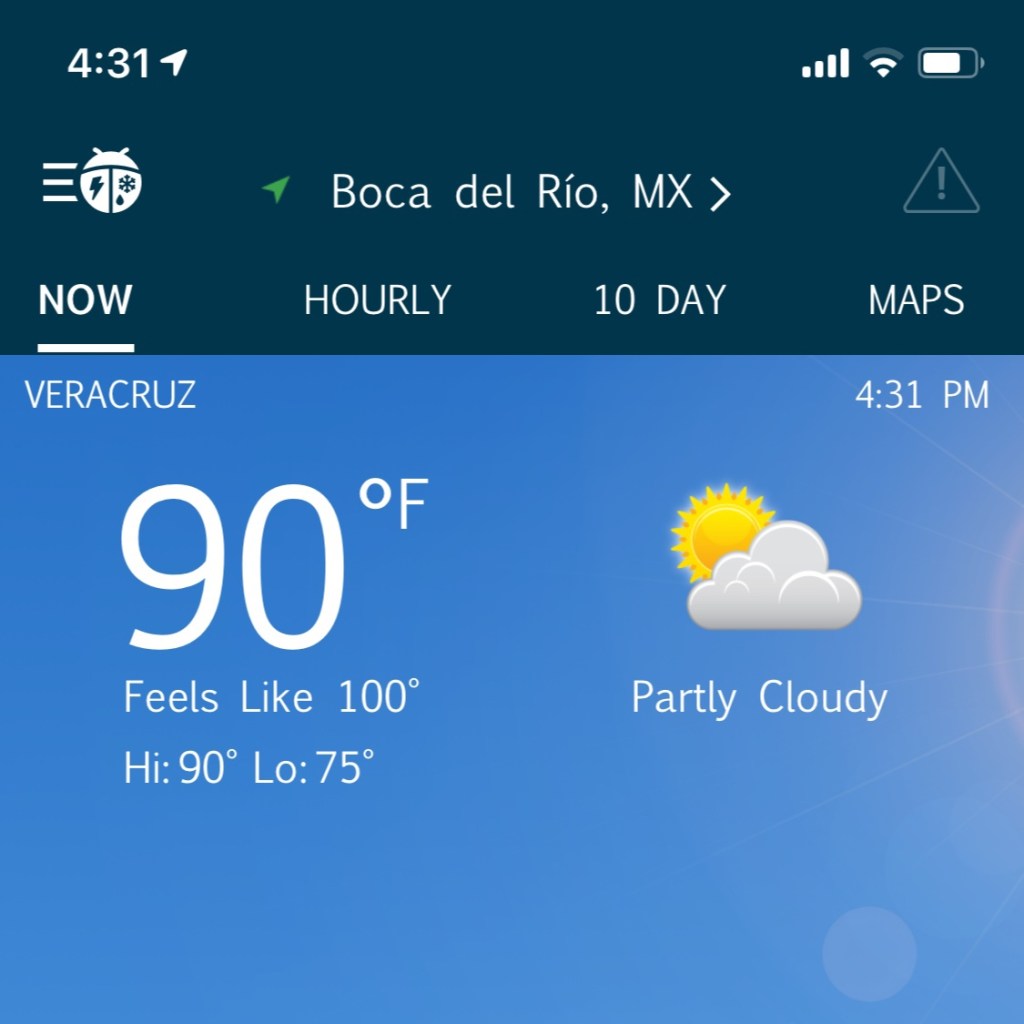
Task: Select the NOW tab
Action: 85,301
